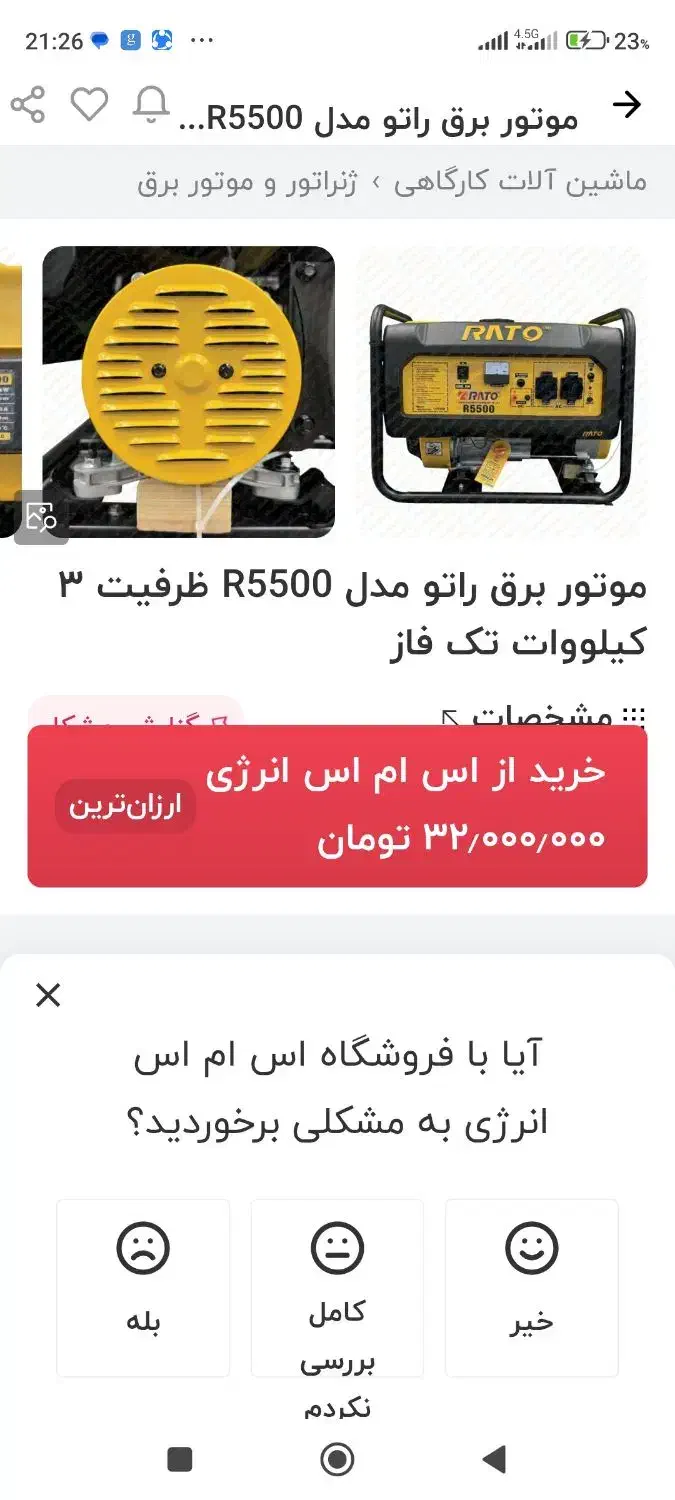The image size is (675, 1500).
Task: Open the yellow fan cover photo
Action: tap(188, 392)
